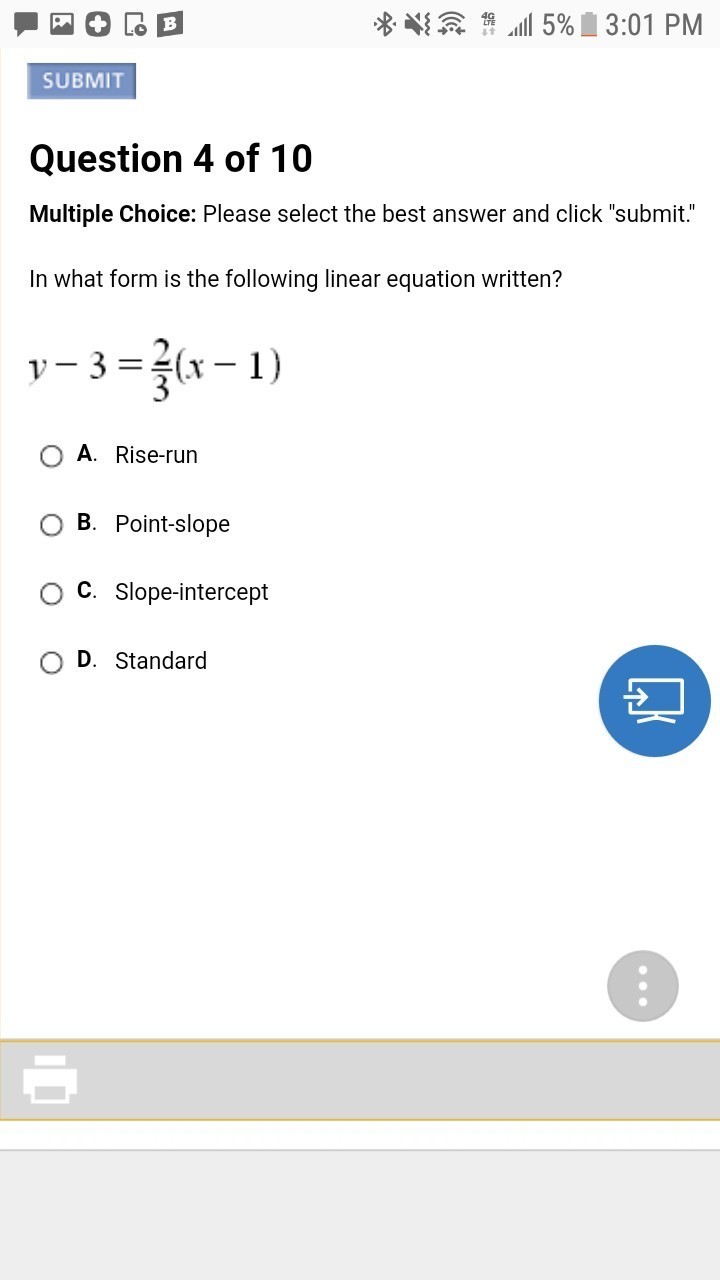Print this page with the printer icon
720x1280 pixels.
(x=50, y=1079)
